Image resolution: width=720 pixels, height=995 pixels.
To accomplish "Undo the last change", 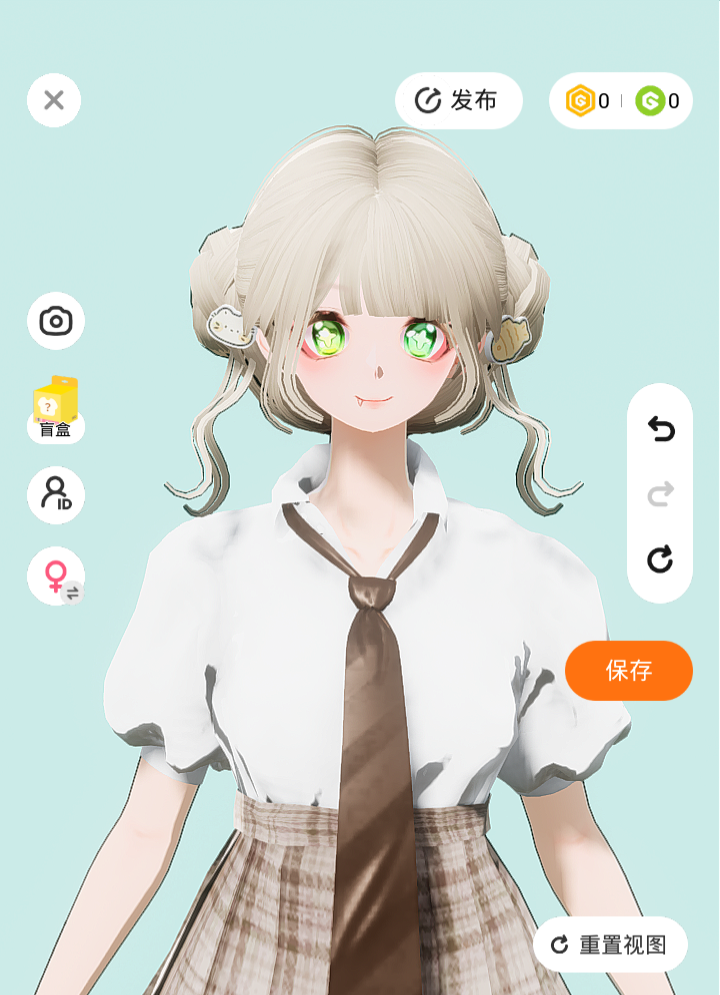I will pyautogui.click(x=660, y=430).
